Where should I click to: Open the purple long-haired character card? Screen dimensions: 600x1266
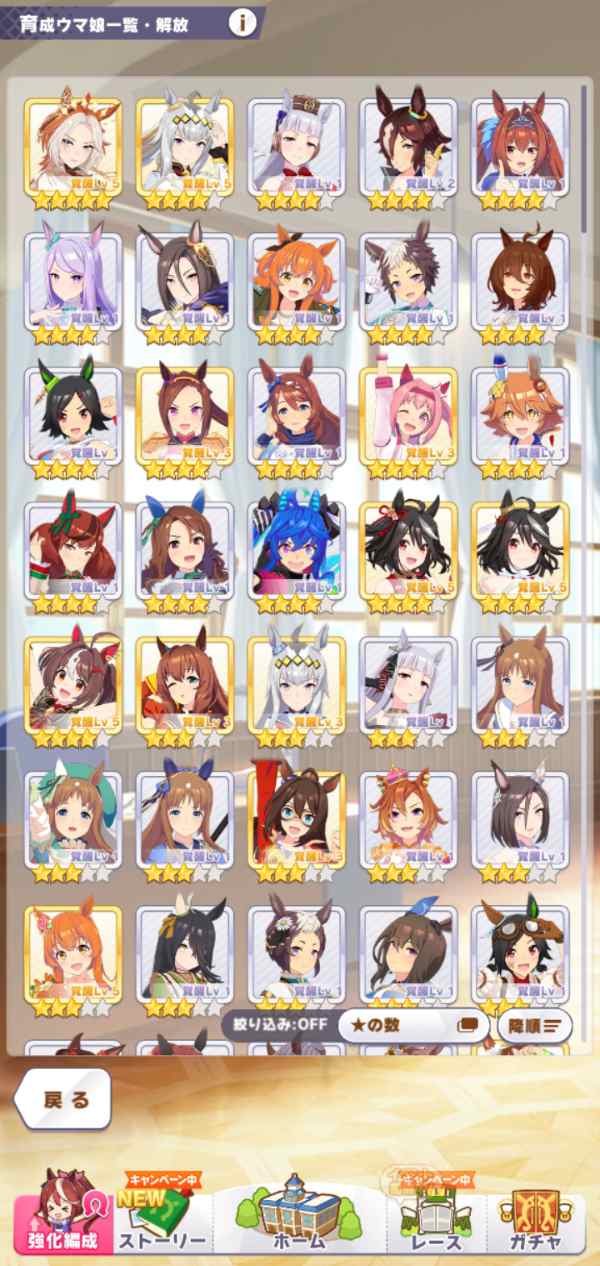point(73,283)
